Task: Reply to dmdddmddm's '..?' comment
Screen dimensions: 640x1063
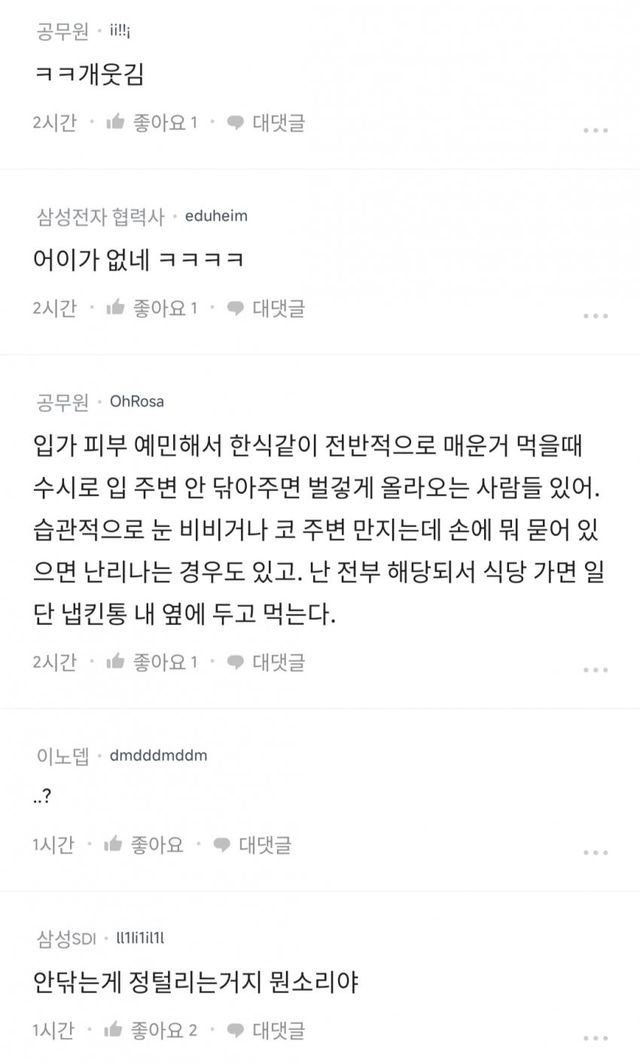Action: coord(252,845)
